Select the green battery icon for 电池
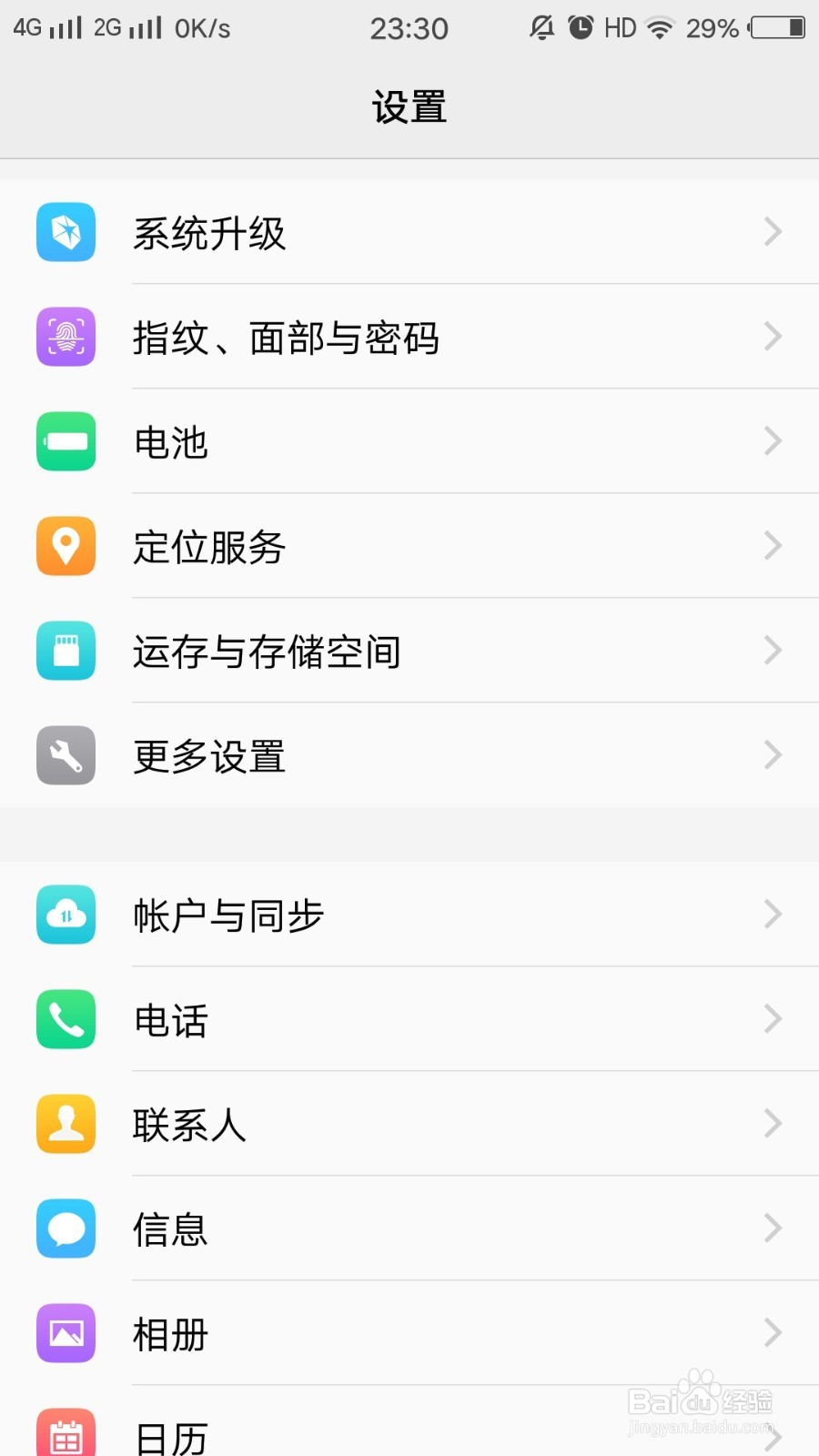 pos(65,442)
